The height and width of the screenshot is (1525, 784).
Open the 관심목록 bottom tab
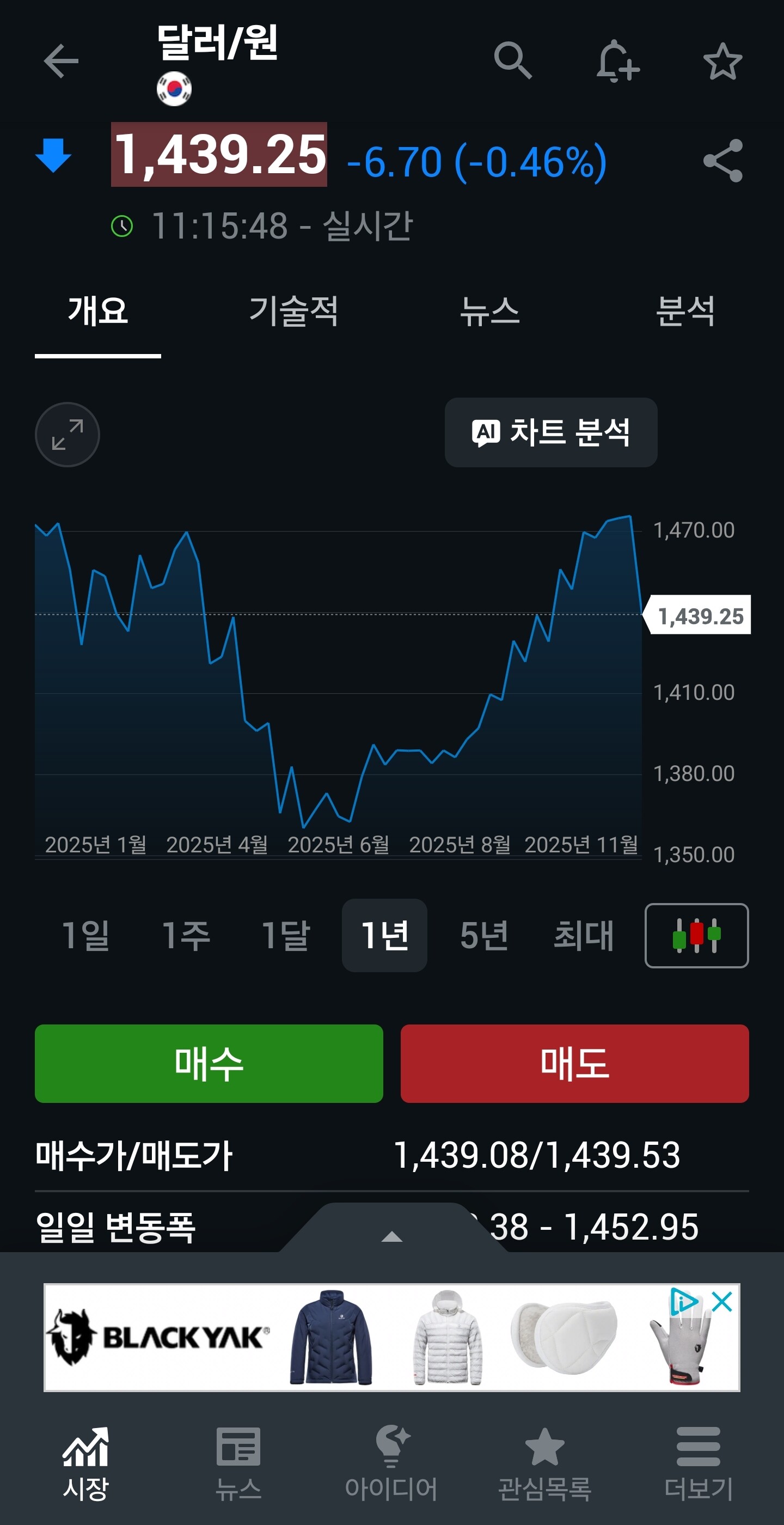pyautogui.click(x=544, y=1462)
